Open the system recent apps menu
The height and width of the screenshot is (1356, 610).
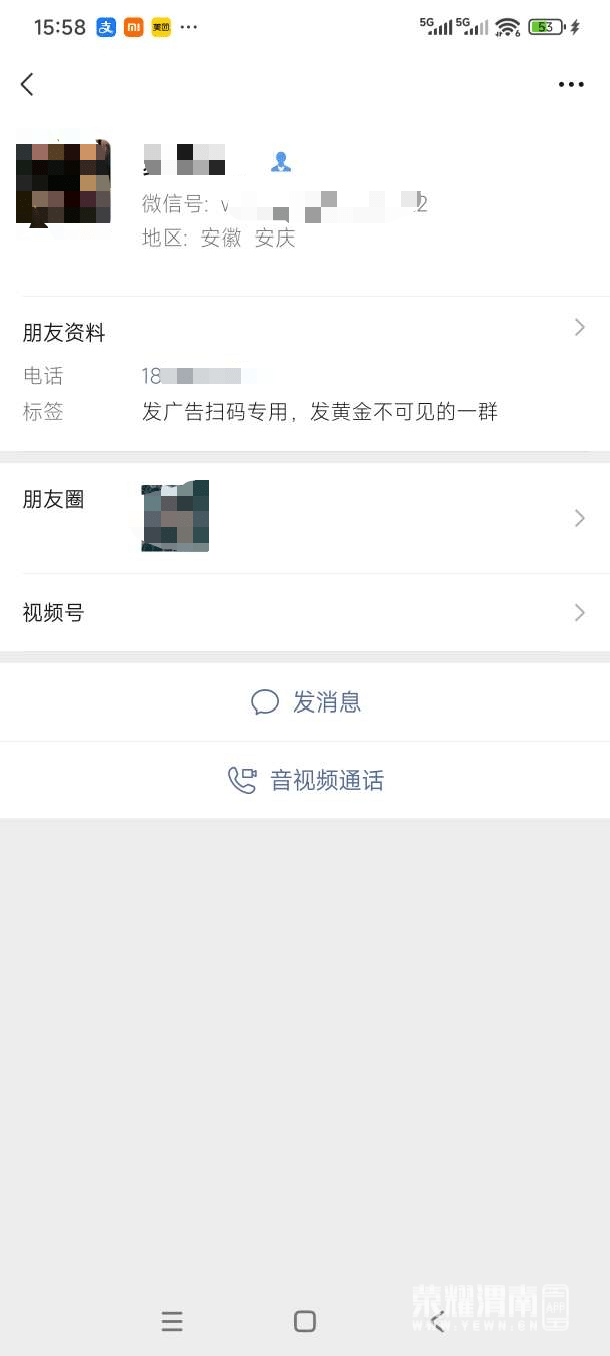point(172,1321)
